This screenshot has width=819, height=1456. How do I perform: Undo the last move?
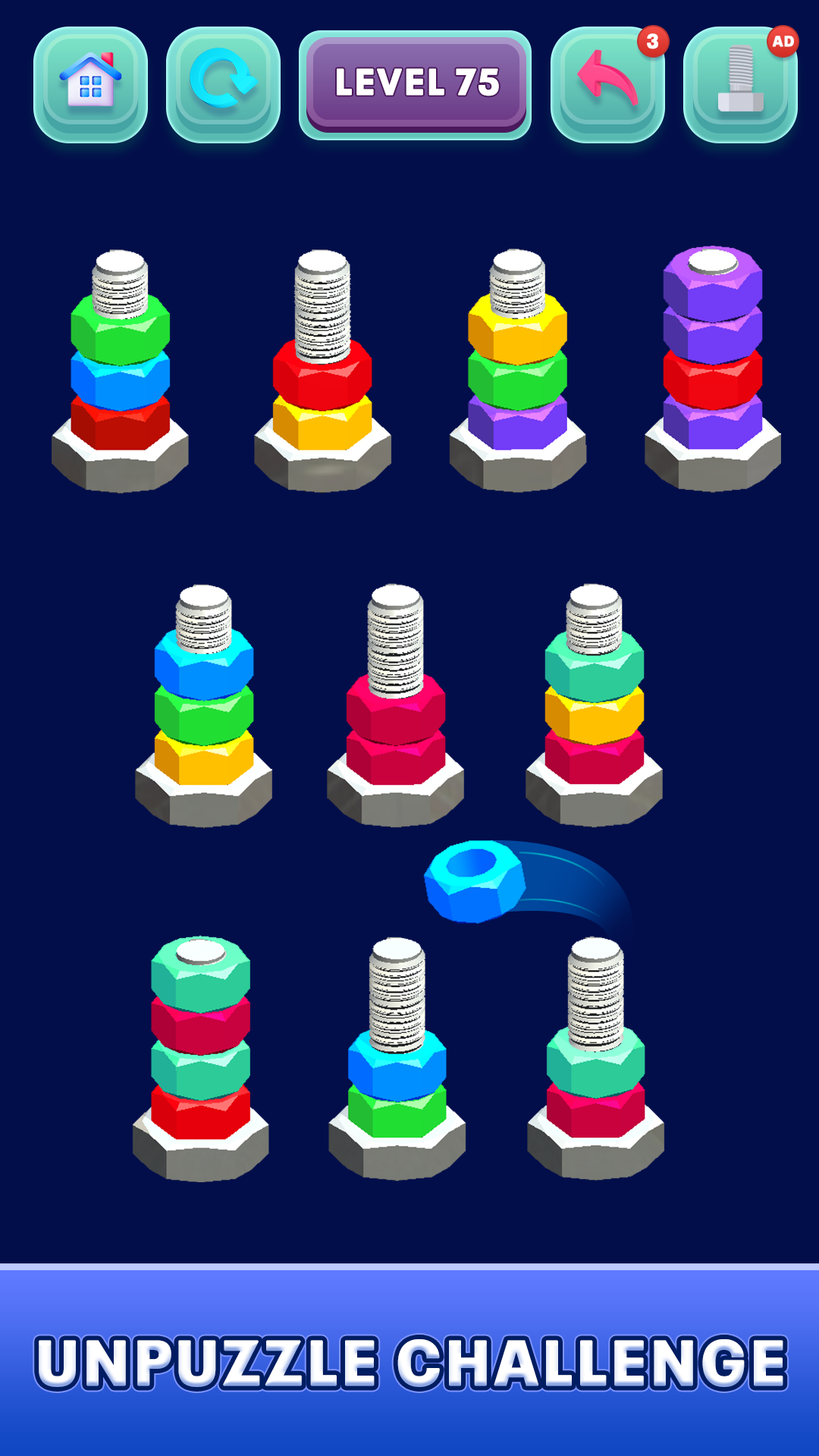click(607, 84)
